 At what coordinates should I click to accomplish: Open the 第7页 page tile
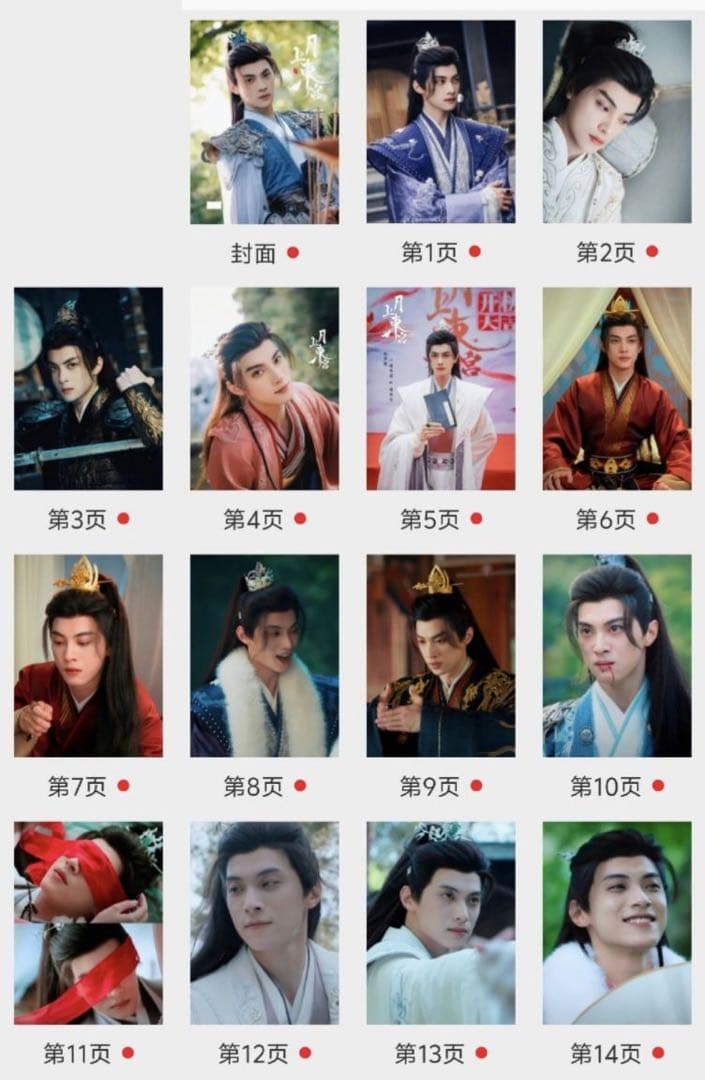click(x=88, y=656)
